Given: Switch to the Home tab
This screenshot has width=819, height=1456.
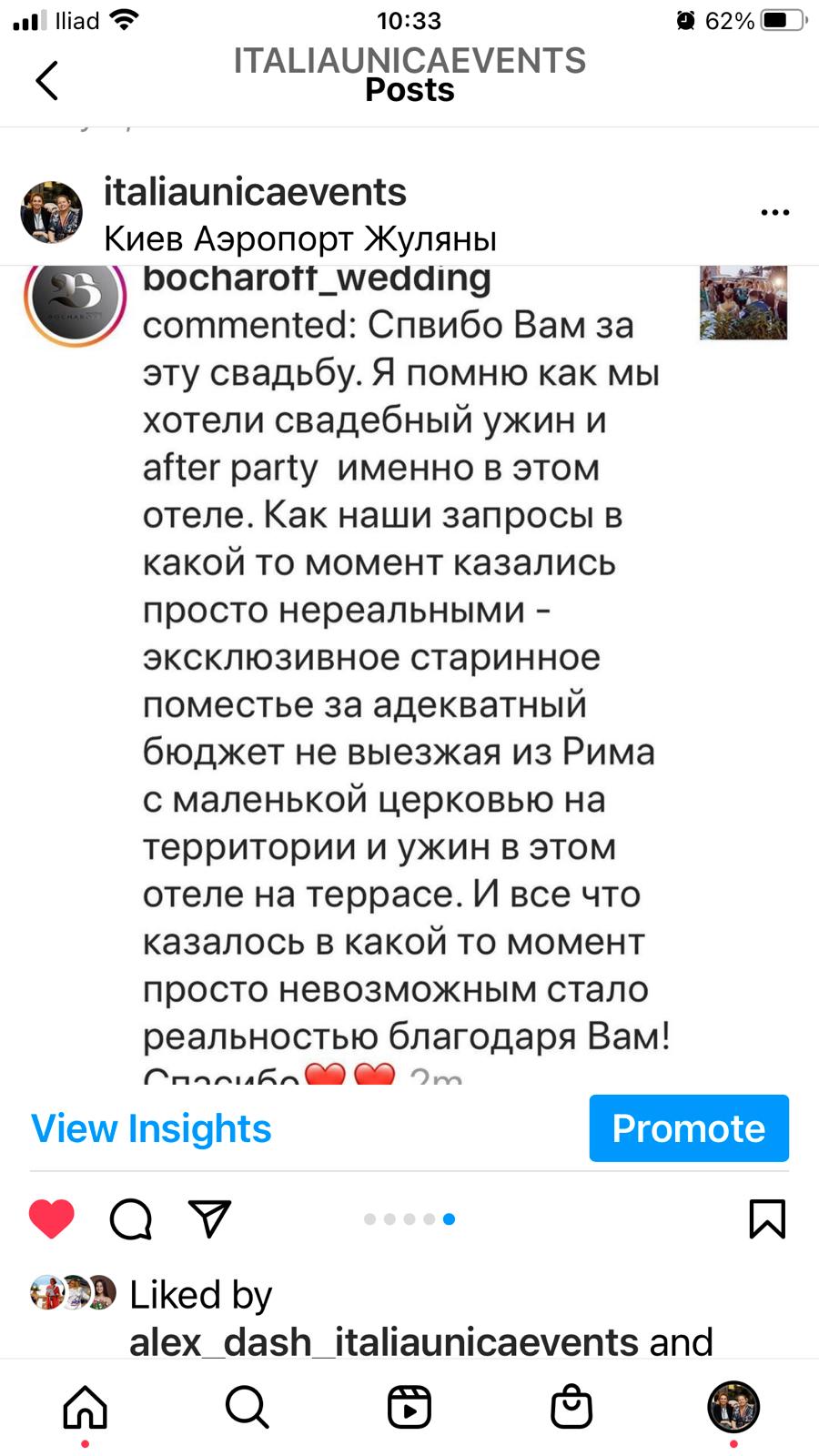Looking at the screenshot, I should click(86, 1408).
